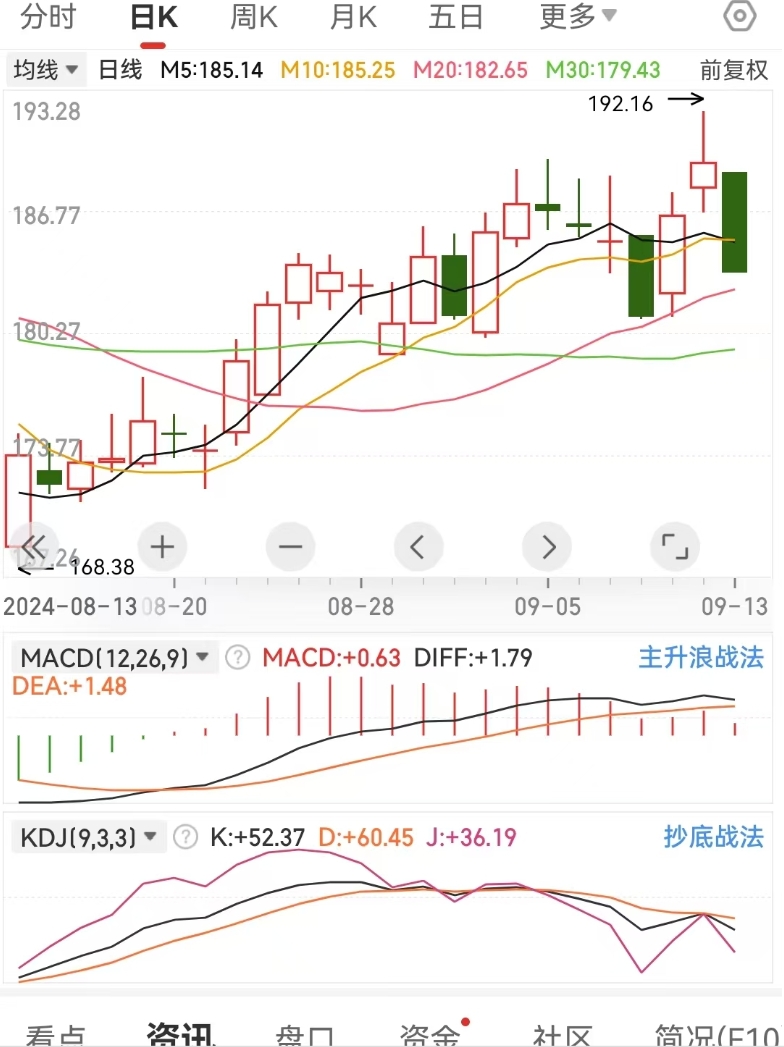Open the 主升浪战法 strategy link
Screen dimensions: 784x1047
700,658
